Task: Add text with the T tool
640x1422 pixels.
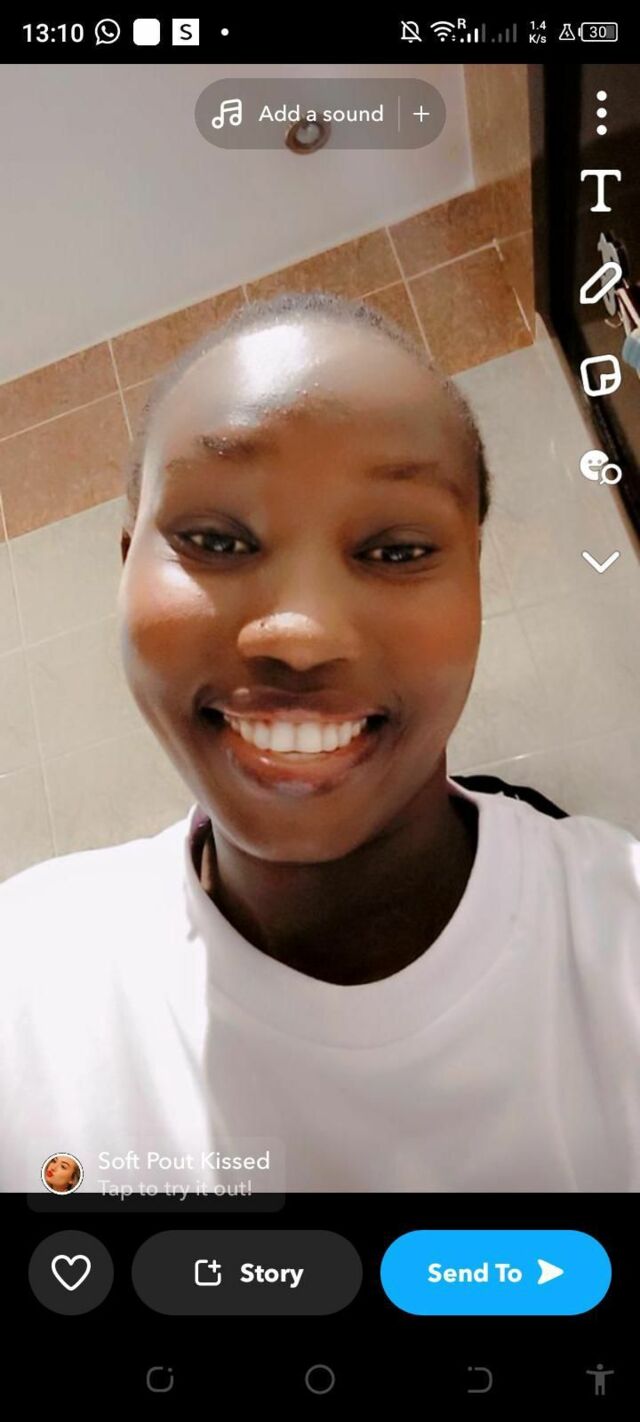Action: (x=601, y=191)
